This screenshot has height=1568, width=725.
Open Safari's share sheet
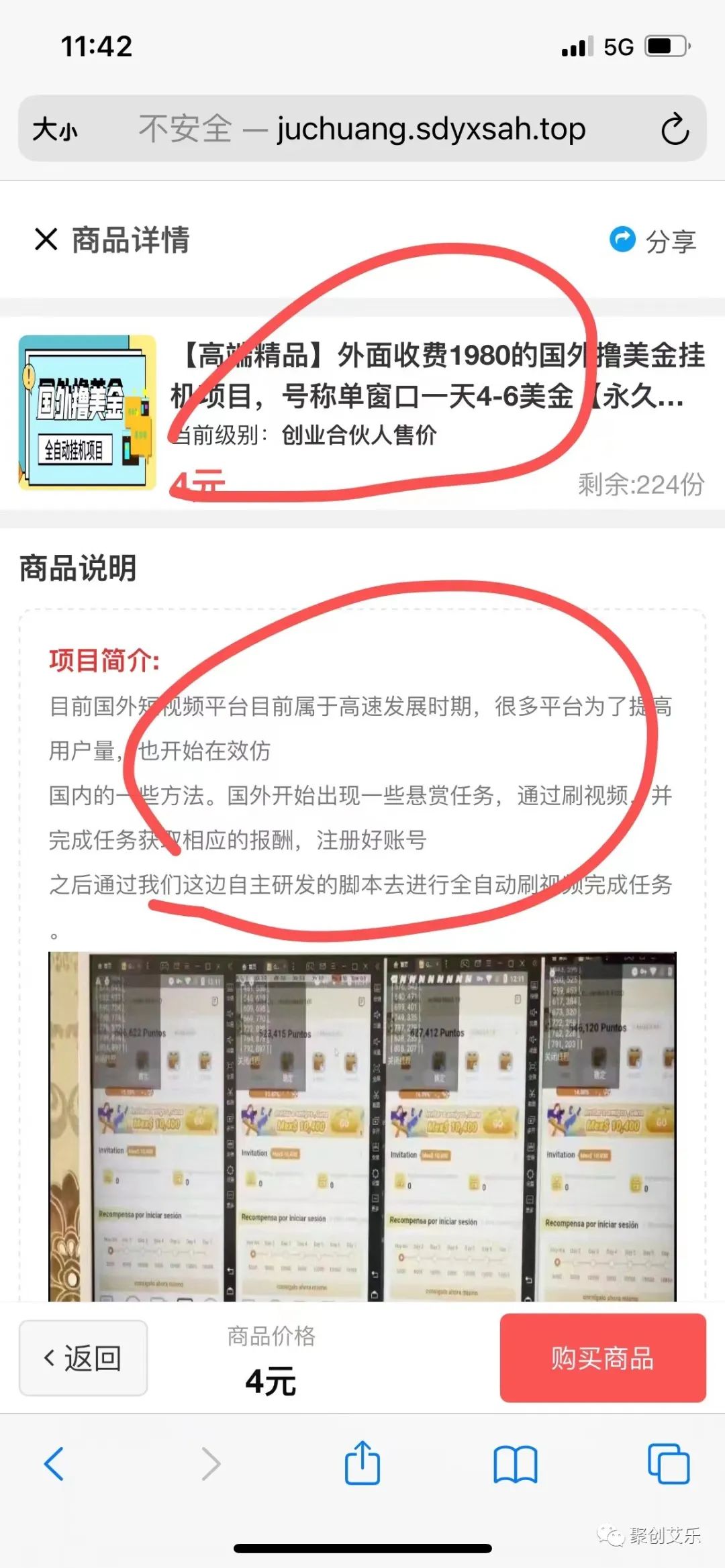pos(362,1463)
